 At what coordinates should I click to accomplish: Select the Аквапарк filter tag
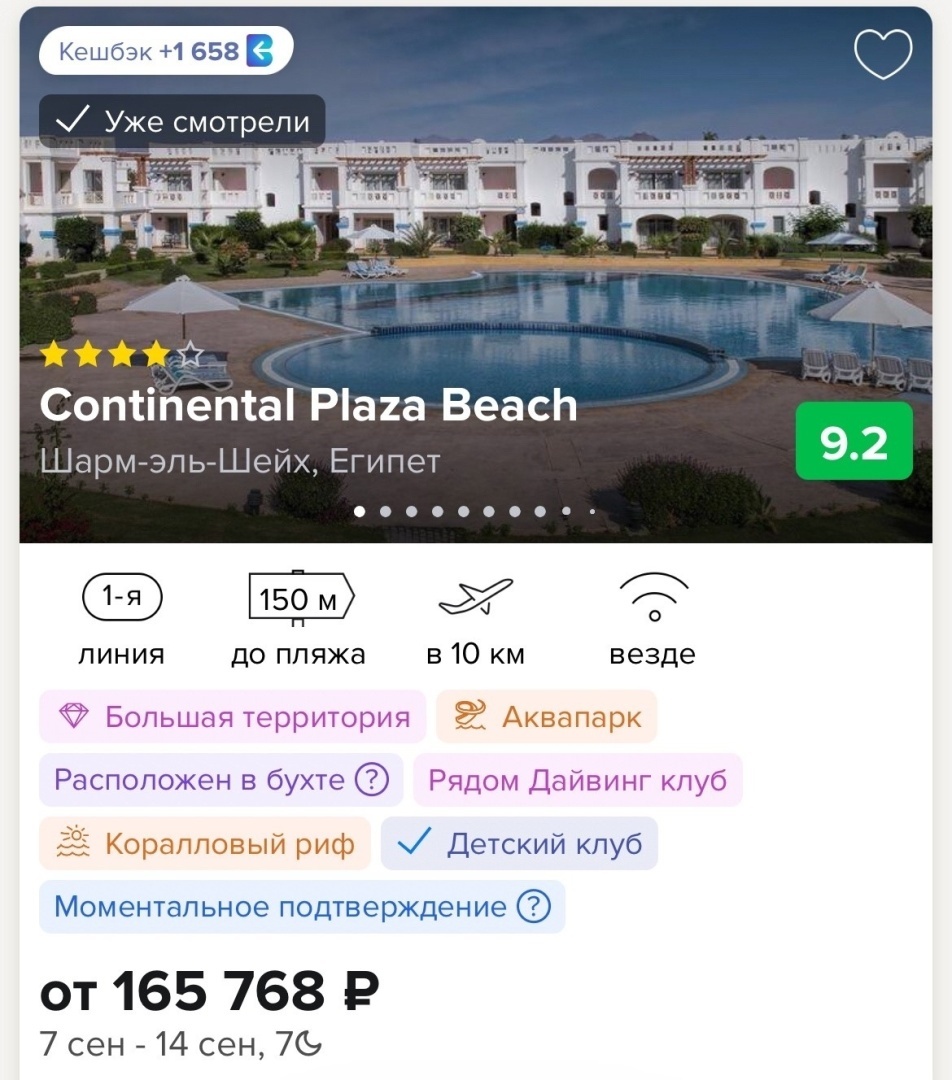tap(546, 716)
